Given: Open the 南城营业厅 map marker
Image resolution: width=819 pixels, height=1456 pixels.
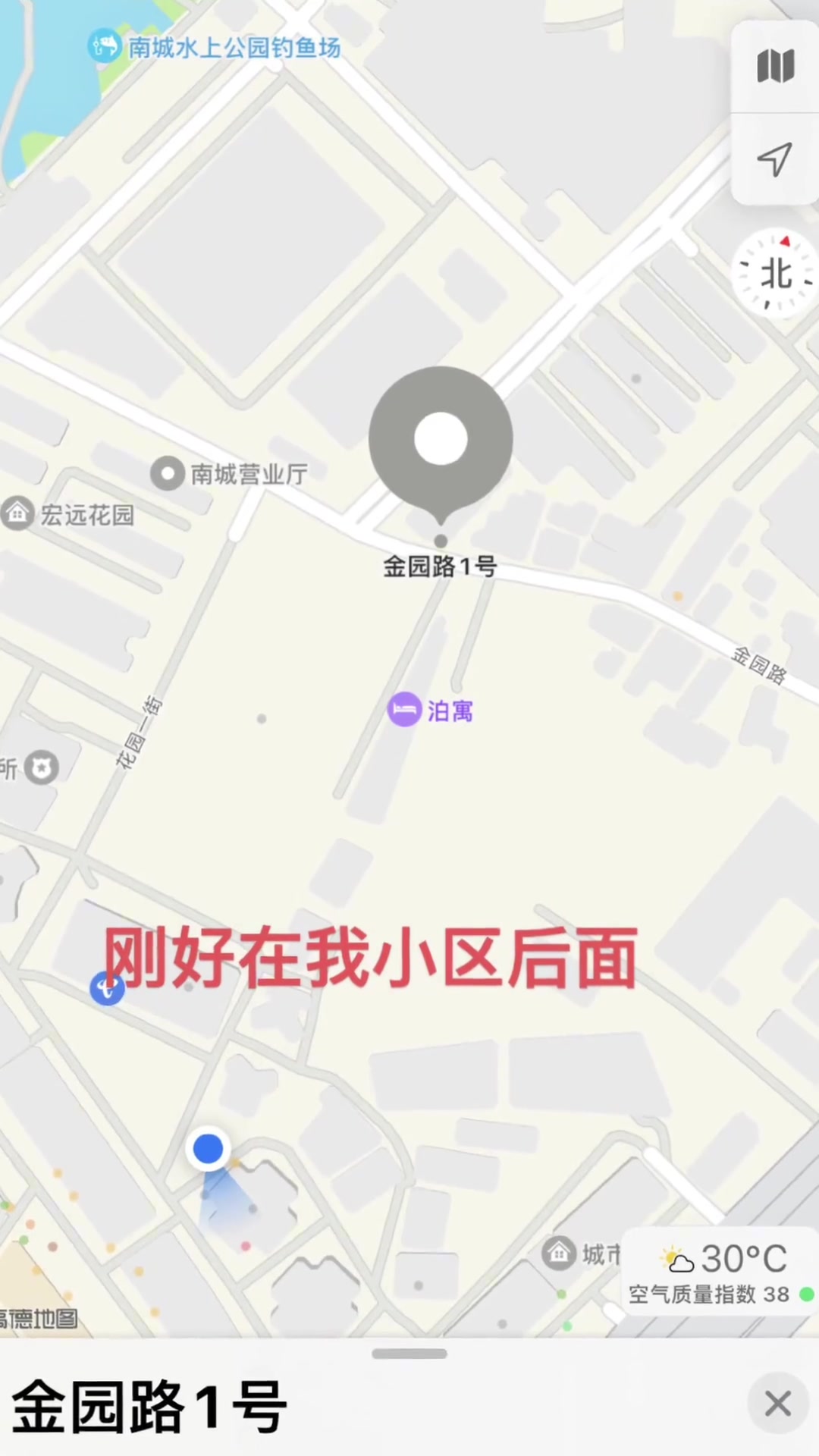Looking at the screenshot, I should click(x=168, y=474).
